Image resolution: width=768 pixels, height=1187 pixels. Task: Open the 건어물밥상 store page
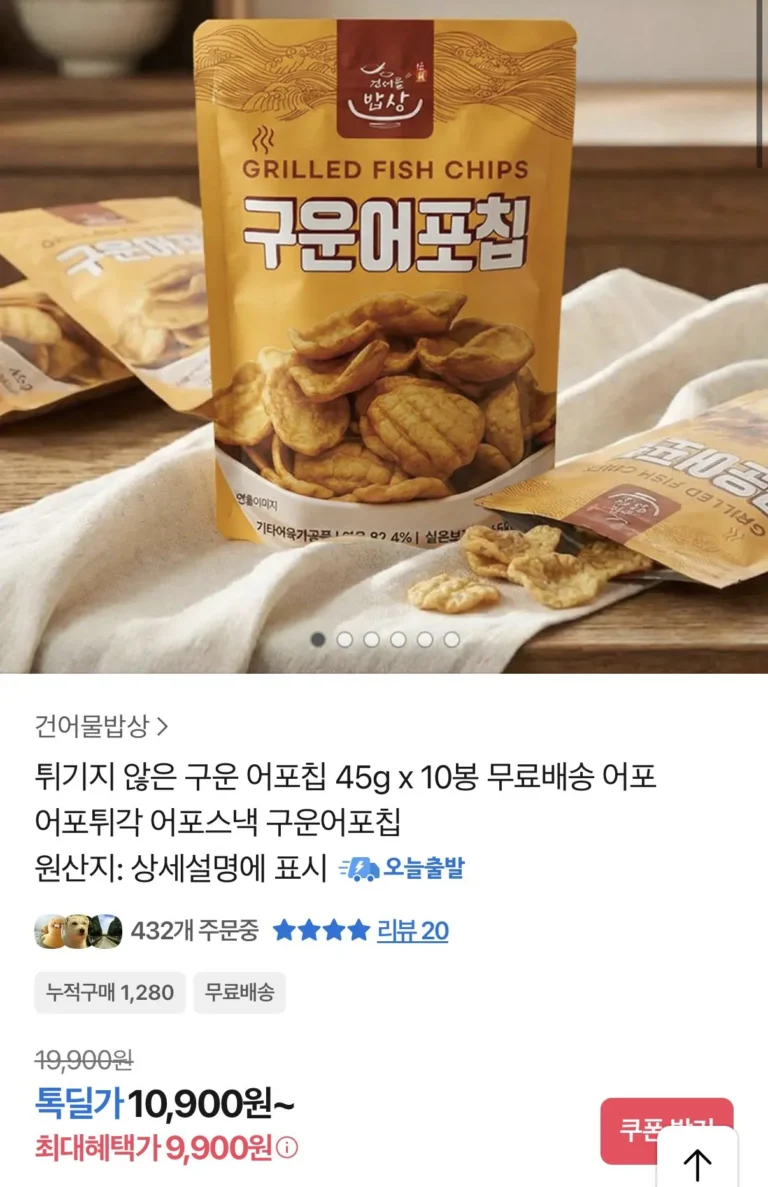[101, 726]
